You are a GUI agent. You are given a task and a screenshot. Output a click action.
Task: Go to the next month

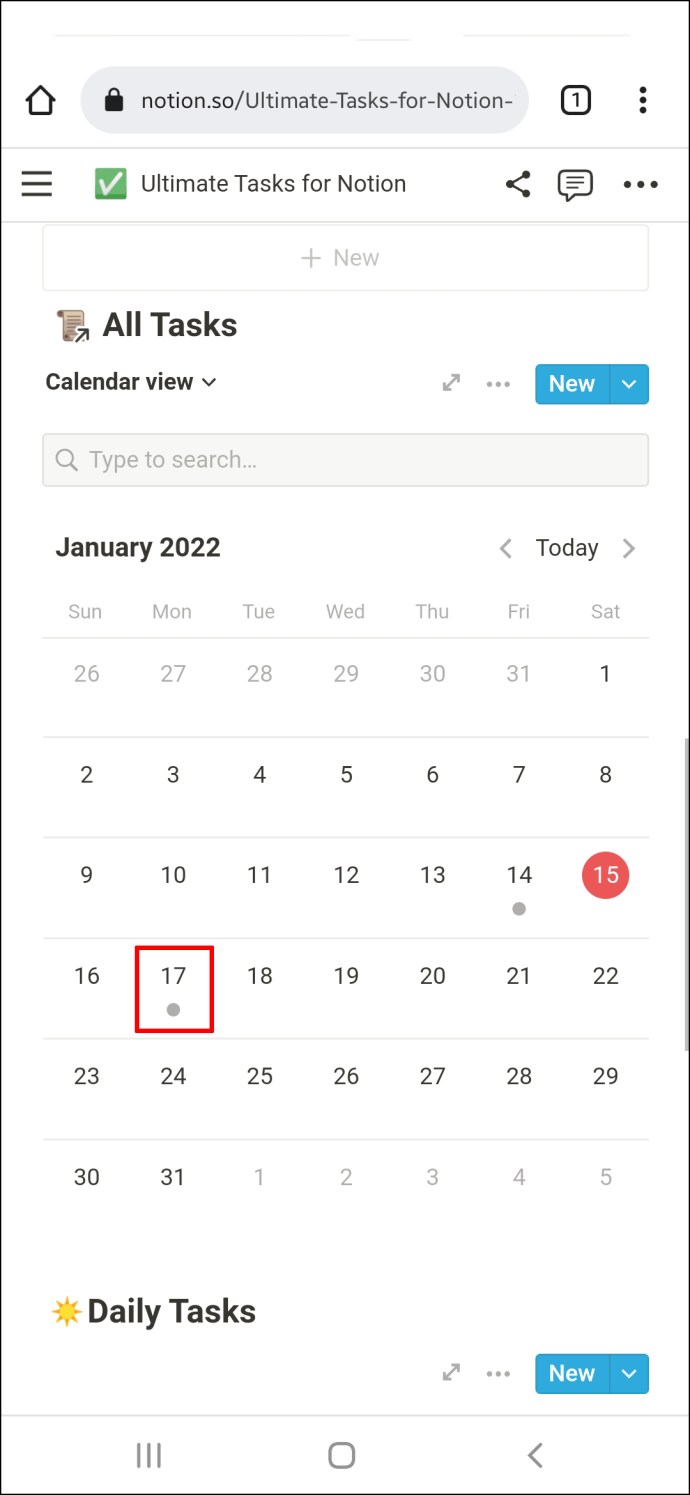click(x=629, y=548)
